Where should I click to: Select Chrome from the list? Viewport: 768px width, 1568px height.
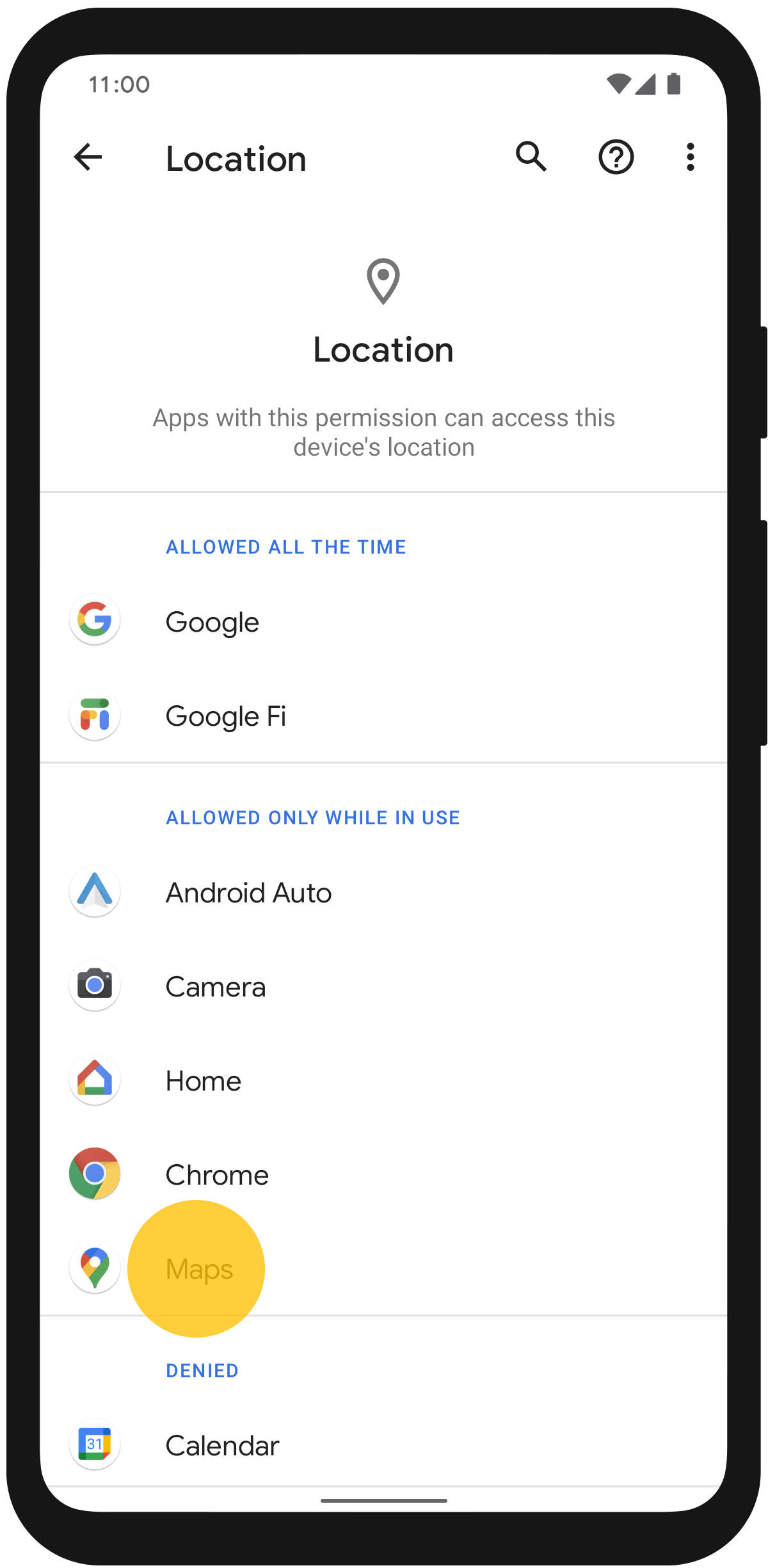tap(217, 1175)
